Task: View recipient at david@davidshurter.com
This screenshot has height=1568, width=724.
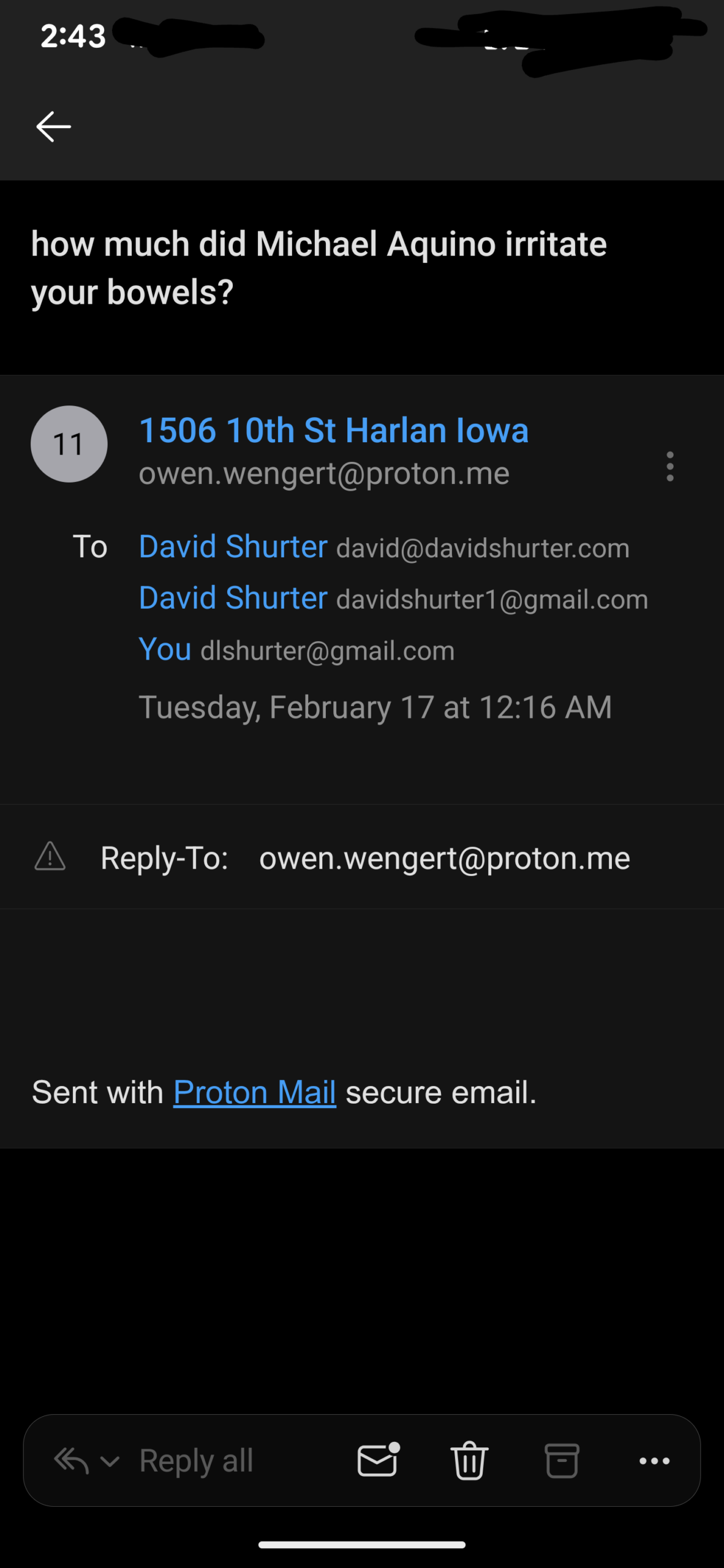Action: (383, 547)
